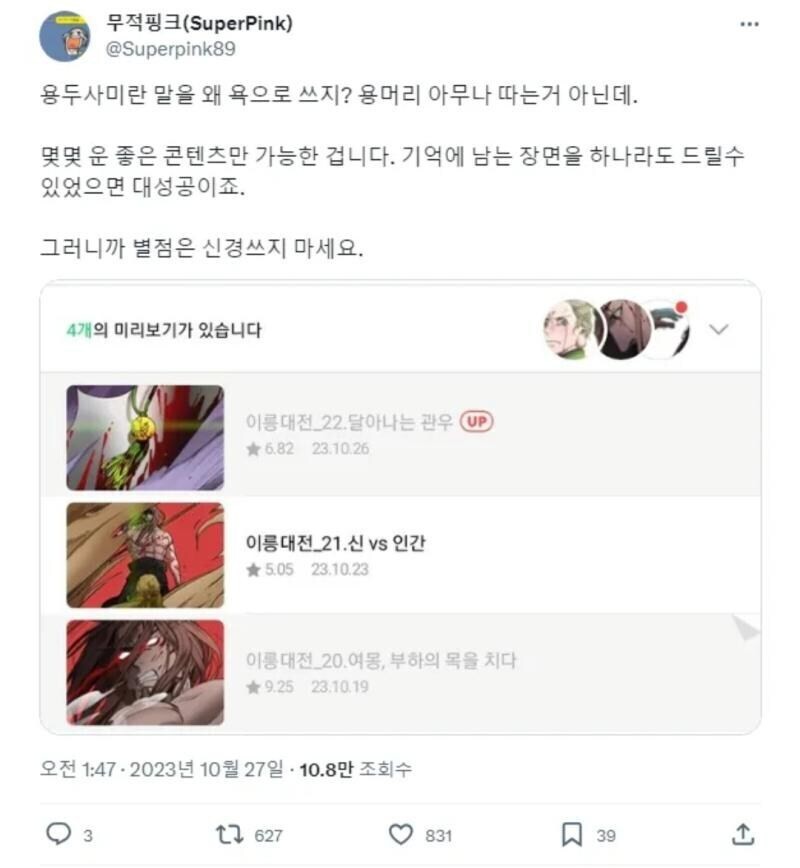Reply to this tweet
This screenshot has height=868, width=800.
60,834
